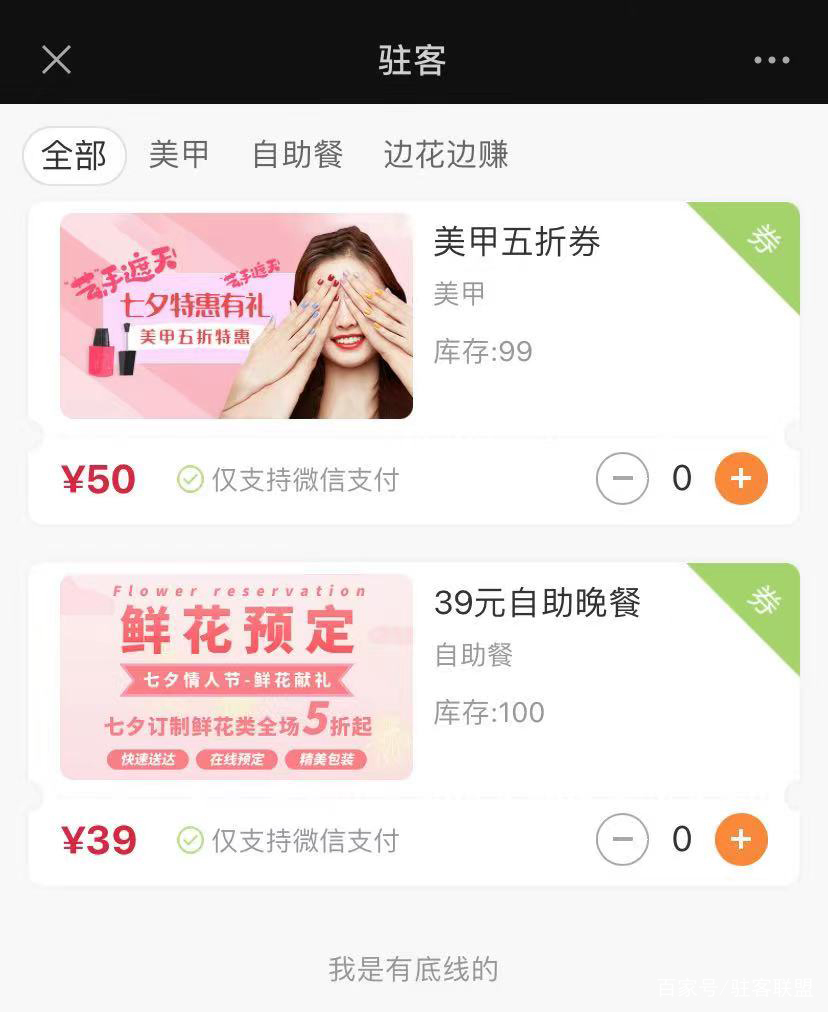
Task: Switch to the 边花边赚 tab
Action: click(446, 155)
